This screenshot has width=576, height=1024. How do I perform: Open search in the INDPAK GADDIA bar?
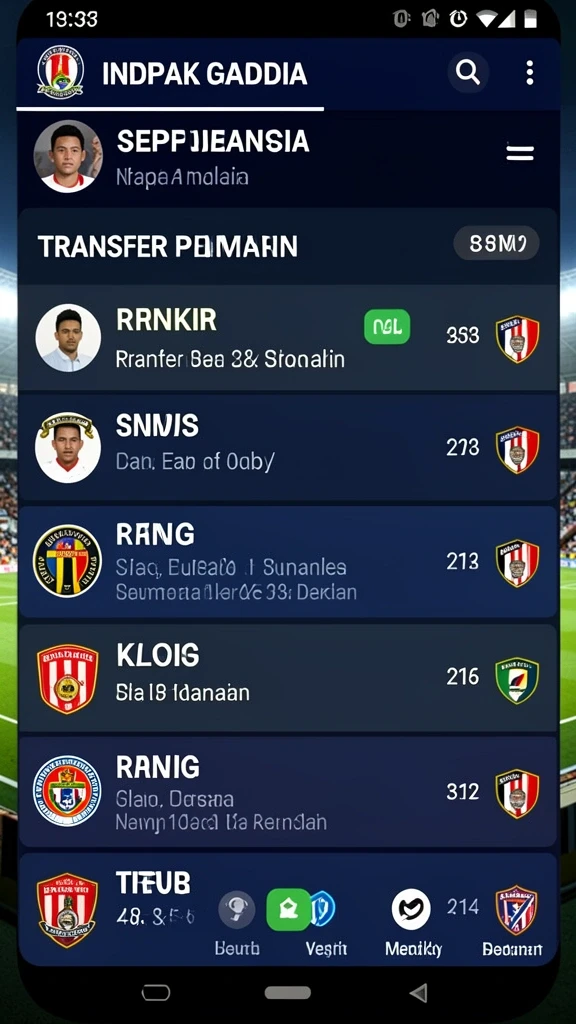[468, 72]
